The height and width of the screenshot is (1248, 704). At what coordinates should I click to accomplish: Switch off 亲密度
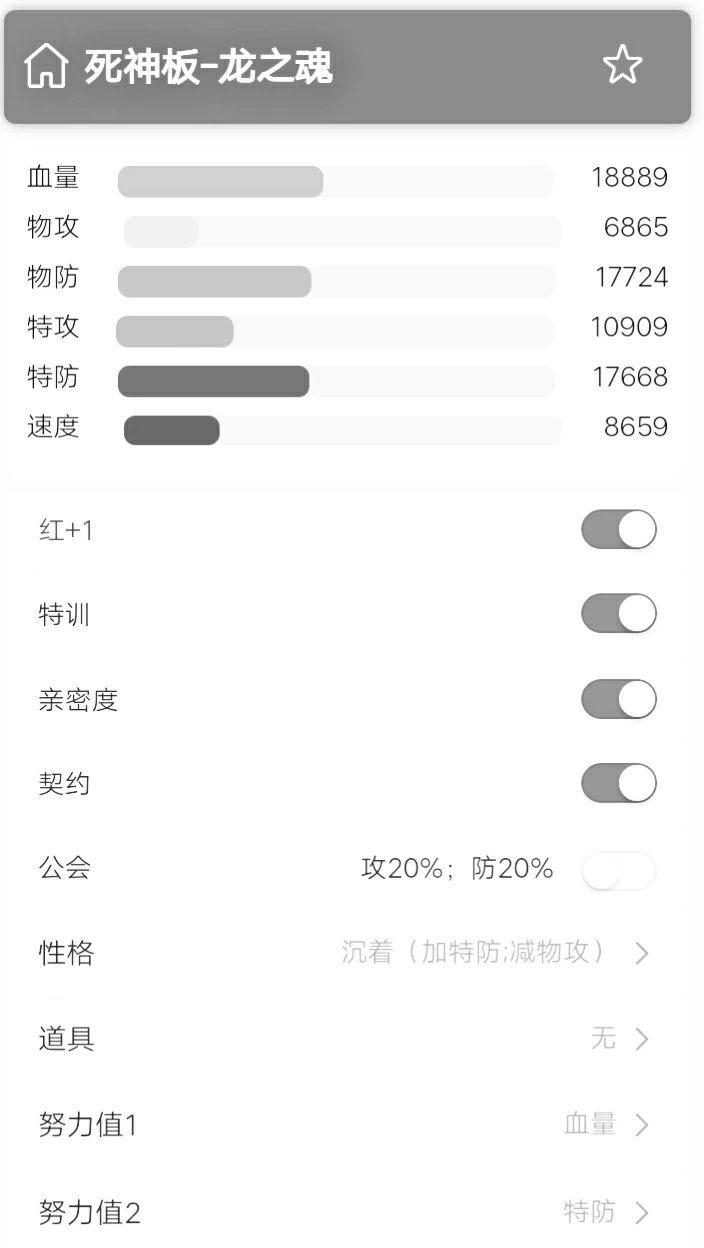(x=618, y=699)
